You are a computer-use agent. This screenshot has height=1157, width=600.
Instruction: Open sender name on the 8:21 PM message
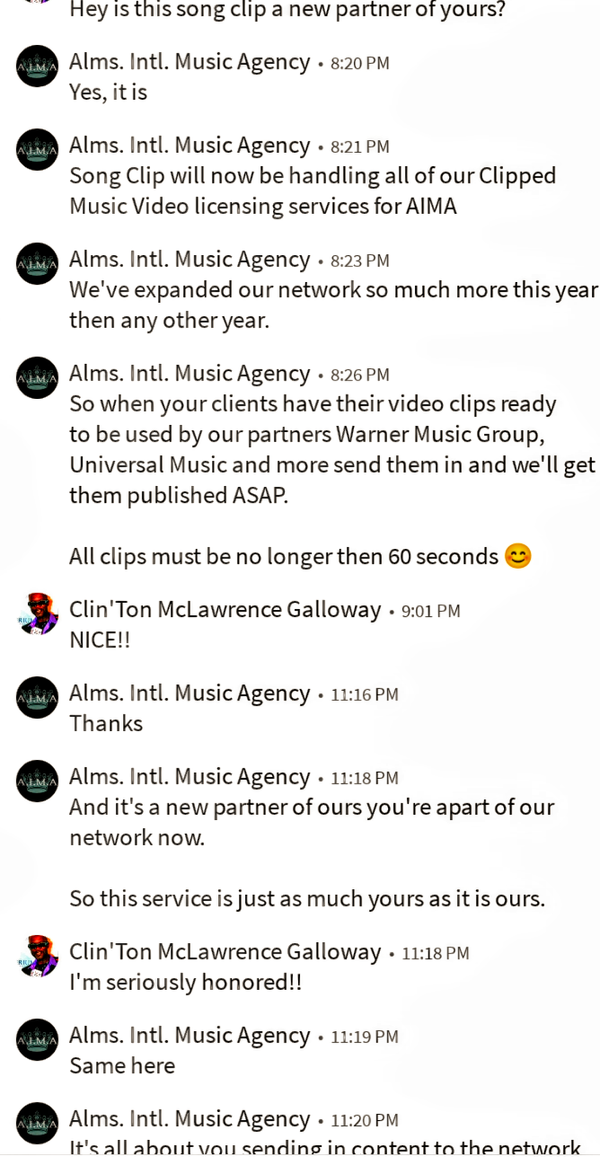pyautogui.click(x=189, y=146)
